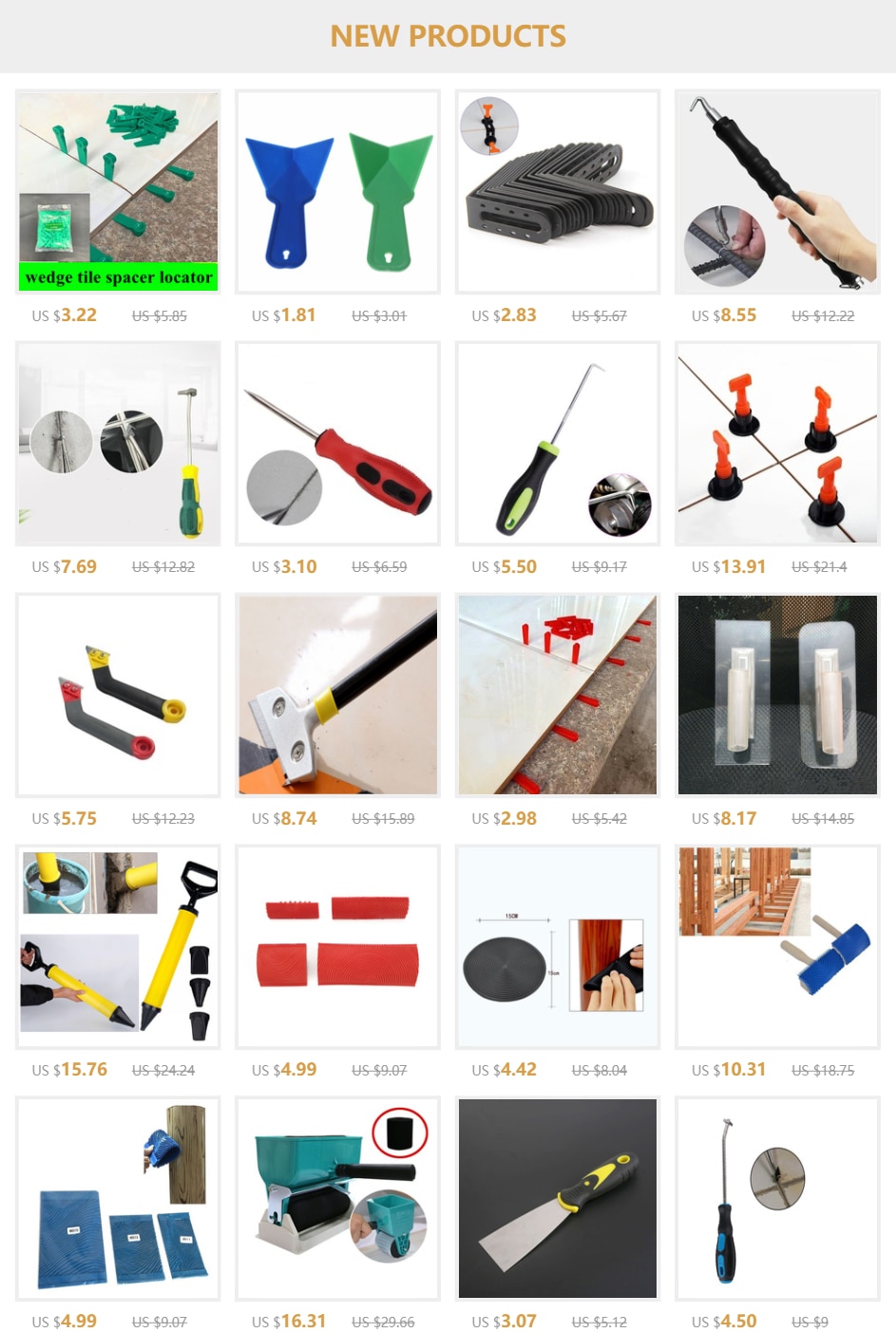Viewport: 896px width, 1333px height.
Task: Open the blue graining mats set at $4.99
Action: click(118, 1199)
